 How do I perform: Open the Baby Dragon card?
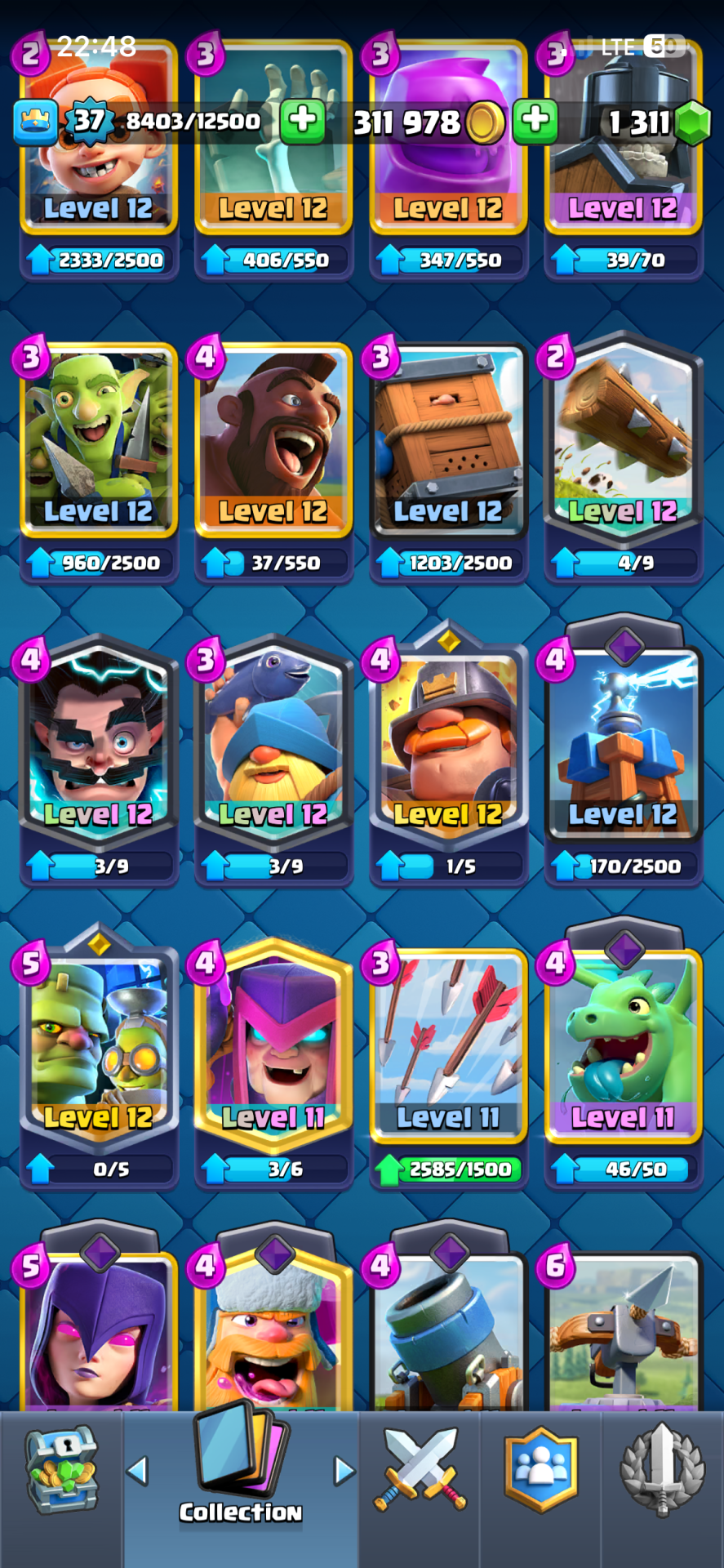point(622,1045)
